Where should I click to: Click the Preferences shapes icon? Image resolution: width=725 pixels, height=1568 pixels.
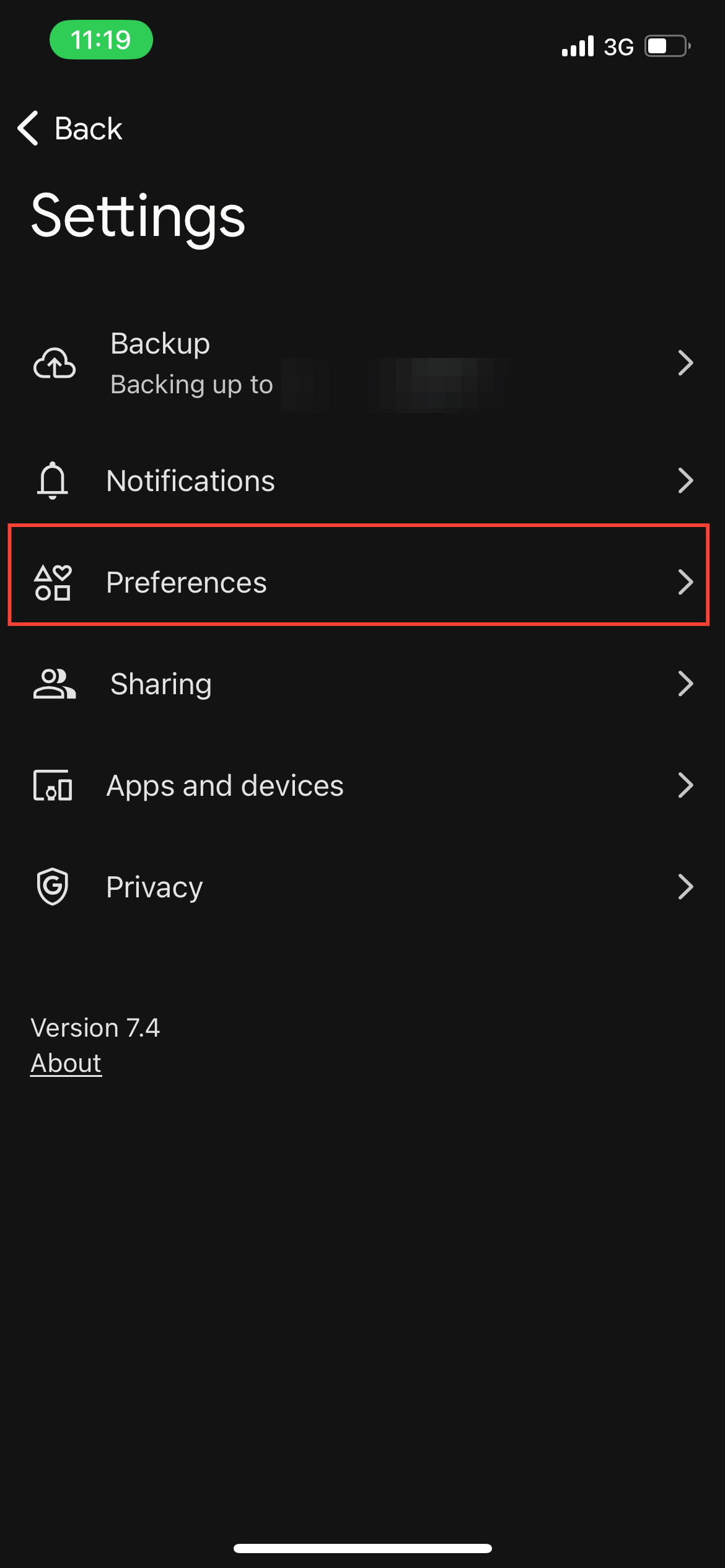click(x=53, y=582)
